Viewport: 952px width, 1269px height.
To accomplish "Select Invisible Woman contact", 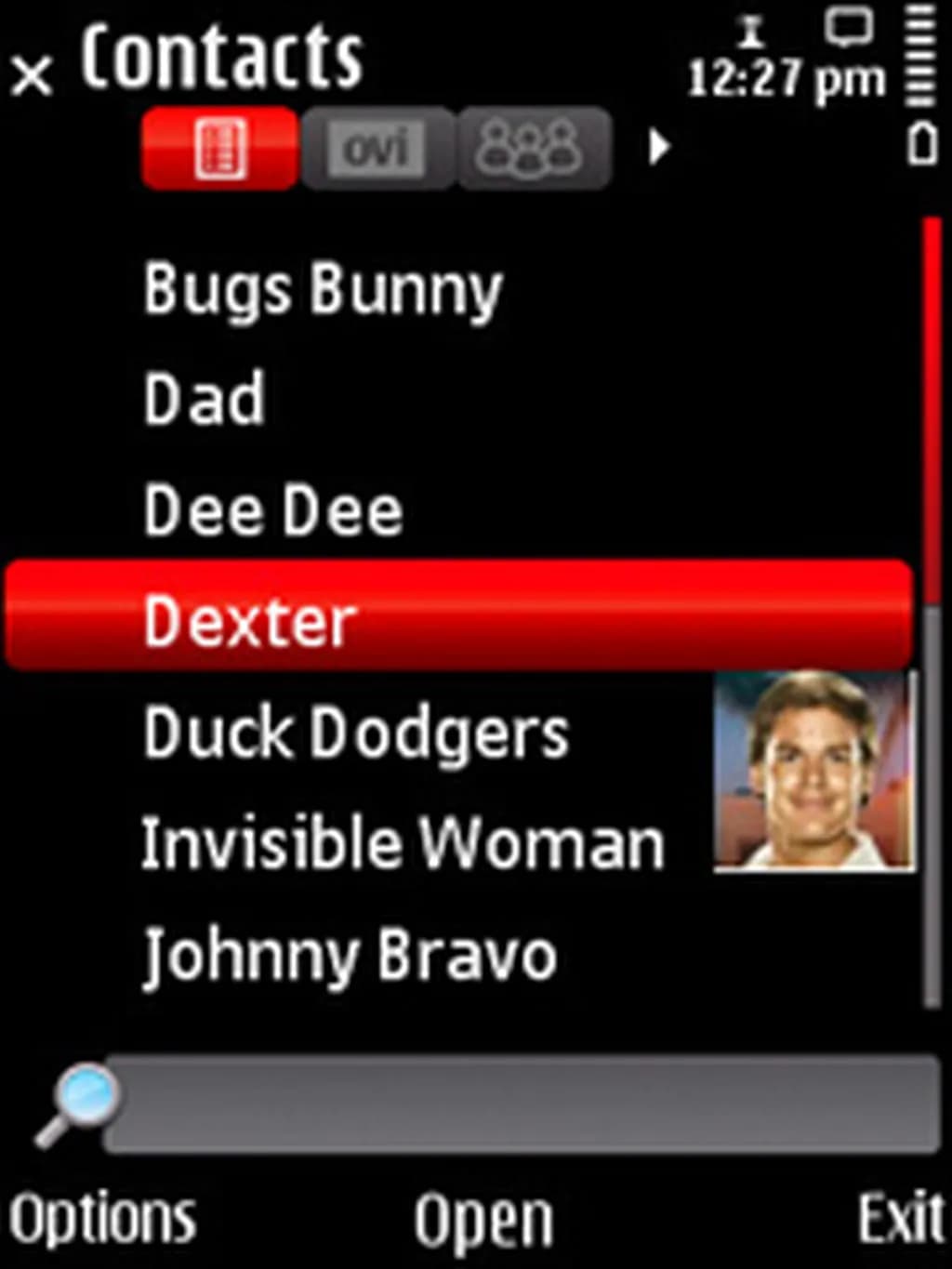I will point(403,844).
